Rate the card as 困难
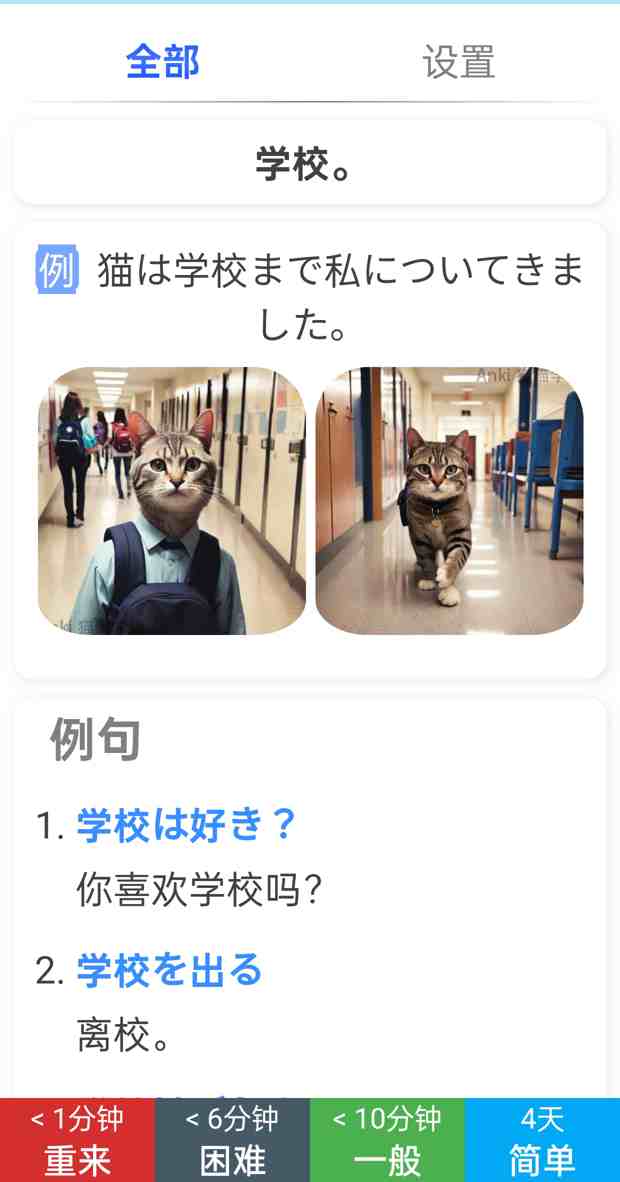 [x=232, y=1140]
